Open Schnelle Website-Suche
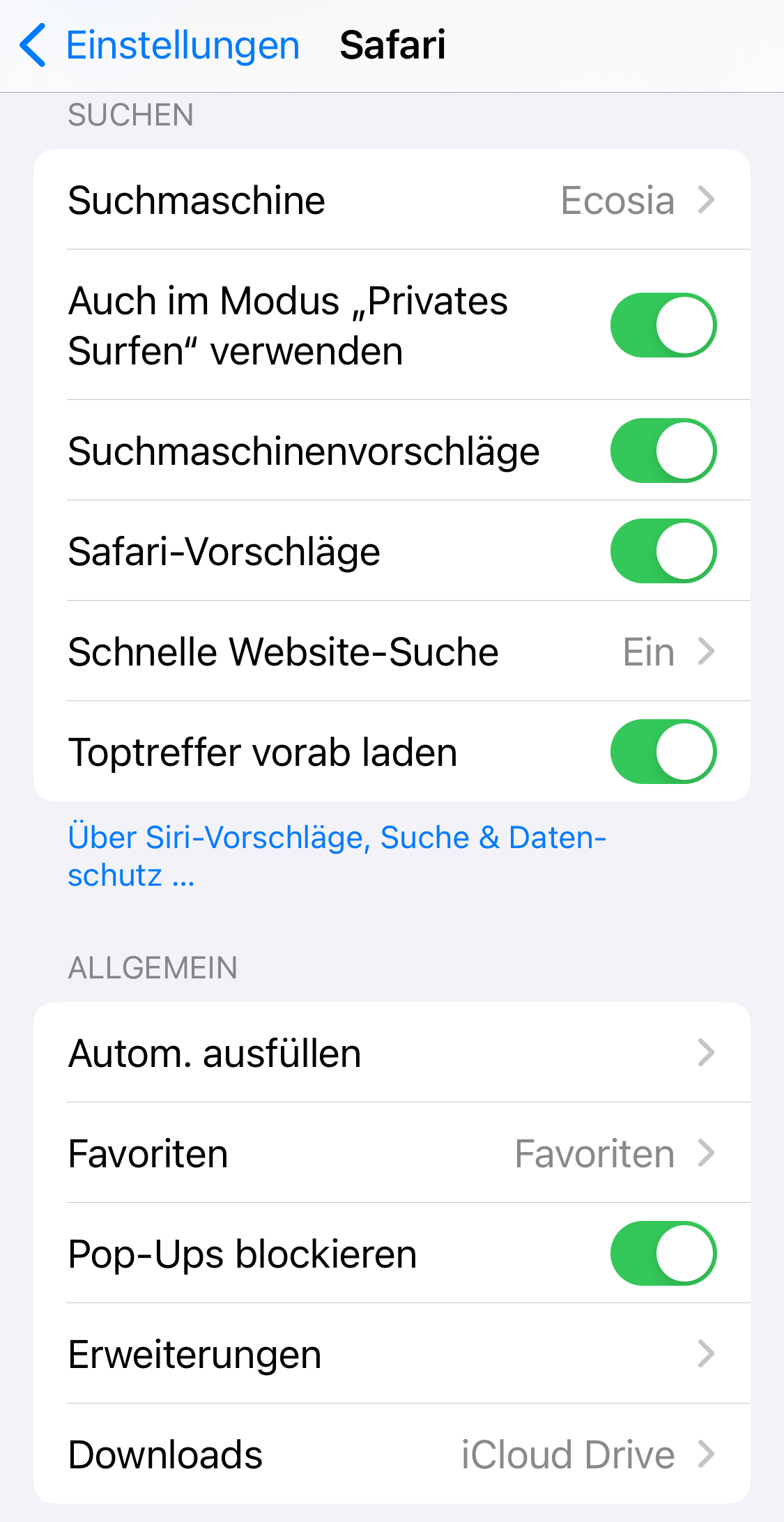 (x=392, y=652)
